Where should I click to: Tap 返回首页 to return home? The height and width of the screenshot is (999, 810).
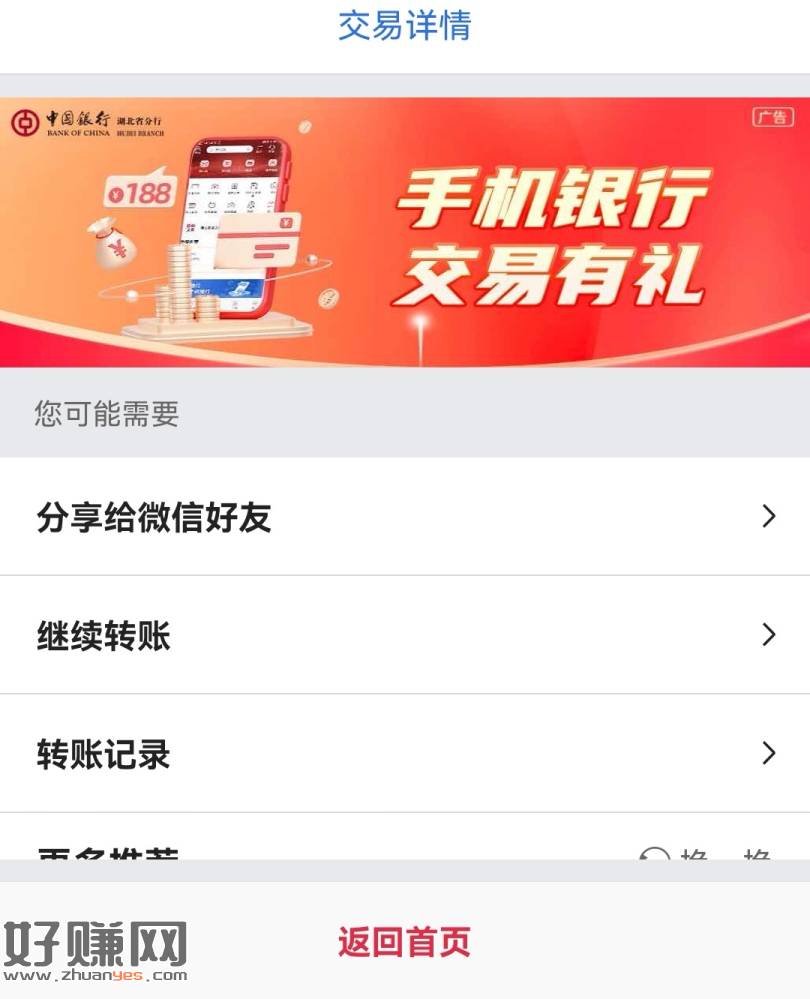tap(404, 941)
